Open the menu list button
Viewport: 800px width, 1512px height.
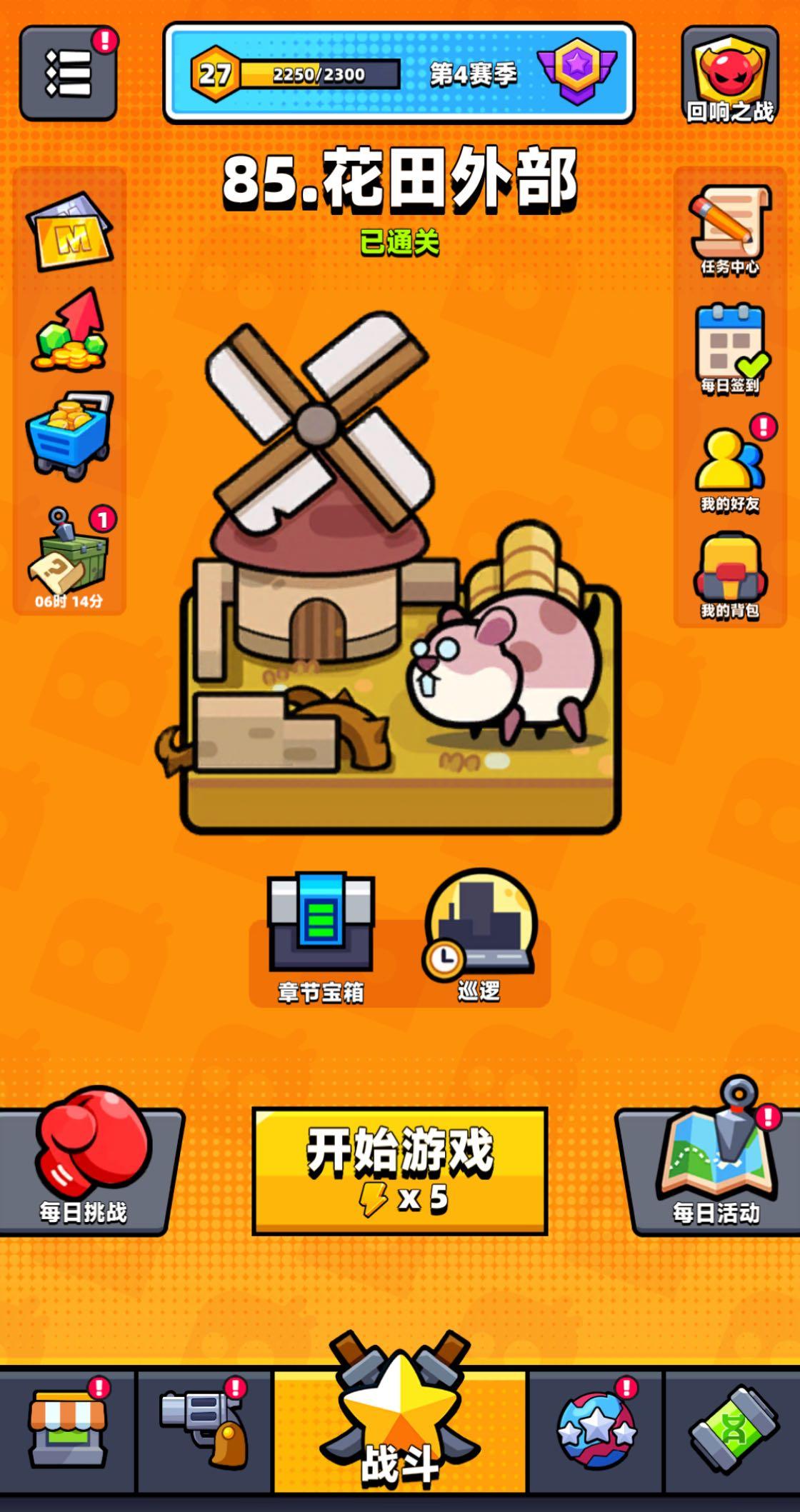coord(68,73)
